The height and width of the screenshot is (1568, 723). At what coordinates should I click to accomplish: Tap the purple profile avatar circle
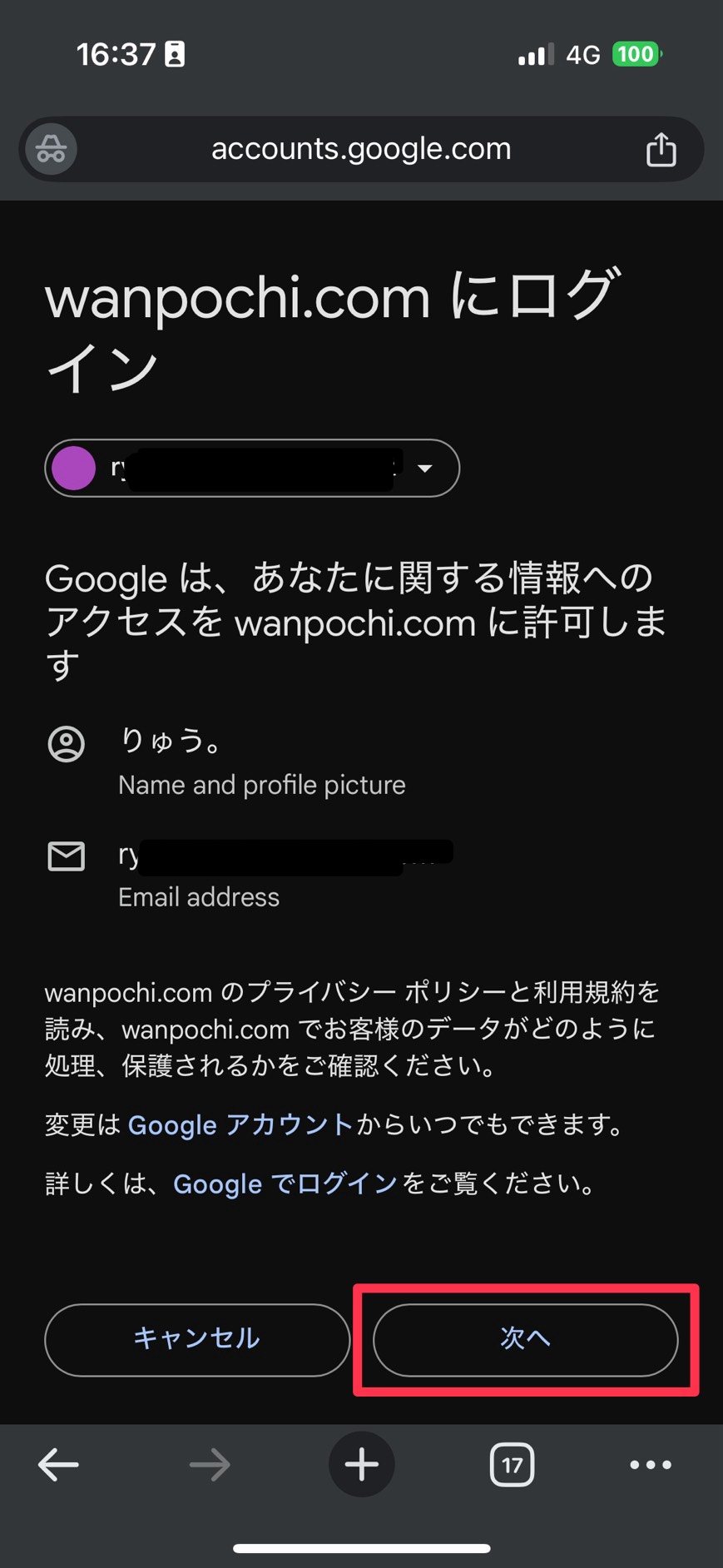74,468
